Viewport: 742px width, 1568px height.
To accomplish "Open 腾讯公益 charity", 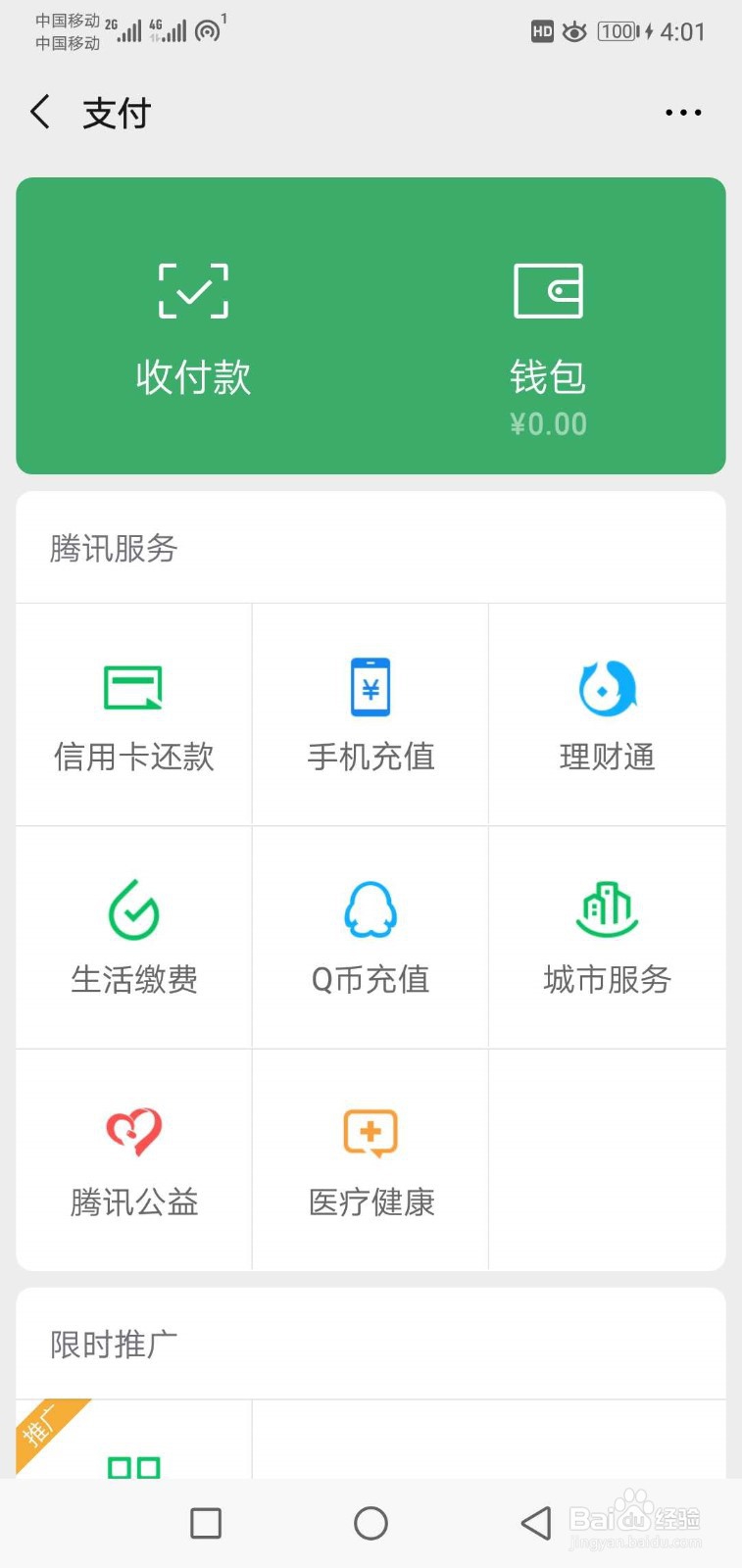I will click(134, 1160).
